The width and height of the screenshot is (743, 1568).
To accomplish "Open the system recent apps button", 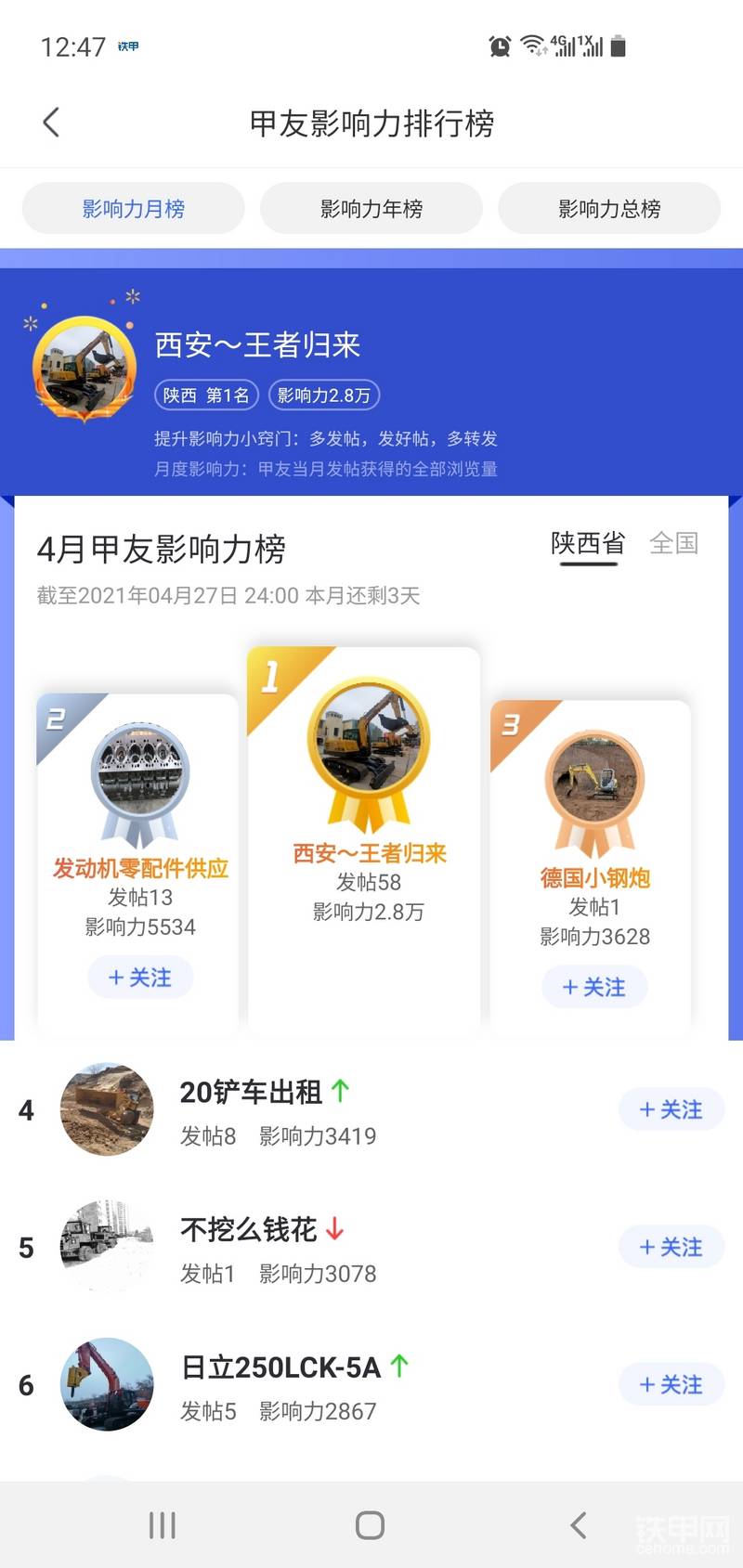I will click(x=163, y=1524).
